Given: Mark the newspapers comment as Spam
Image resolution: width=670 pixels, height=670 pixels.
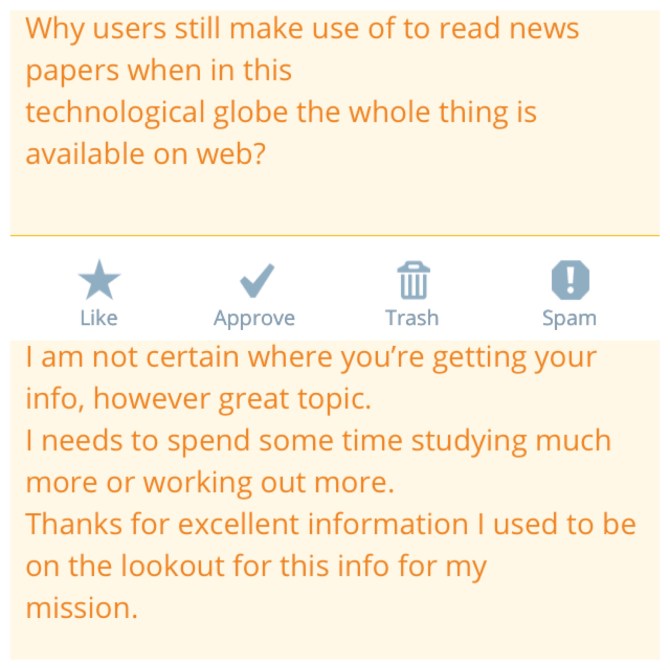Looking at the screenshot, I should coord(569,294).
